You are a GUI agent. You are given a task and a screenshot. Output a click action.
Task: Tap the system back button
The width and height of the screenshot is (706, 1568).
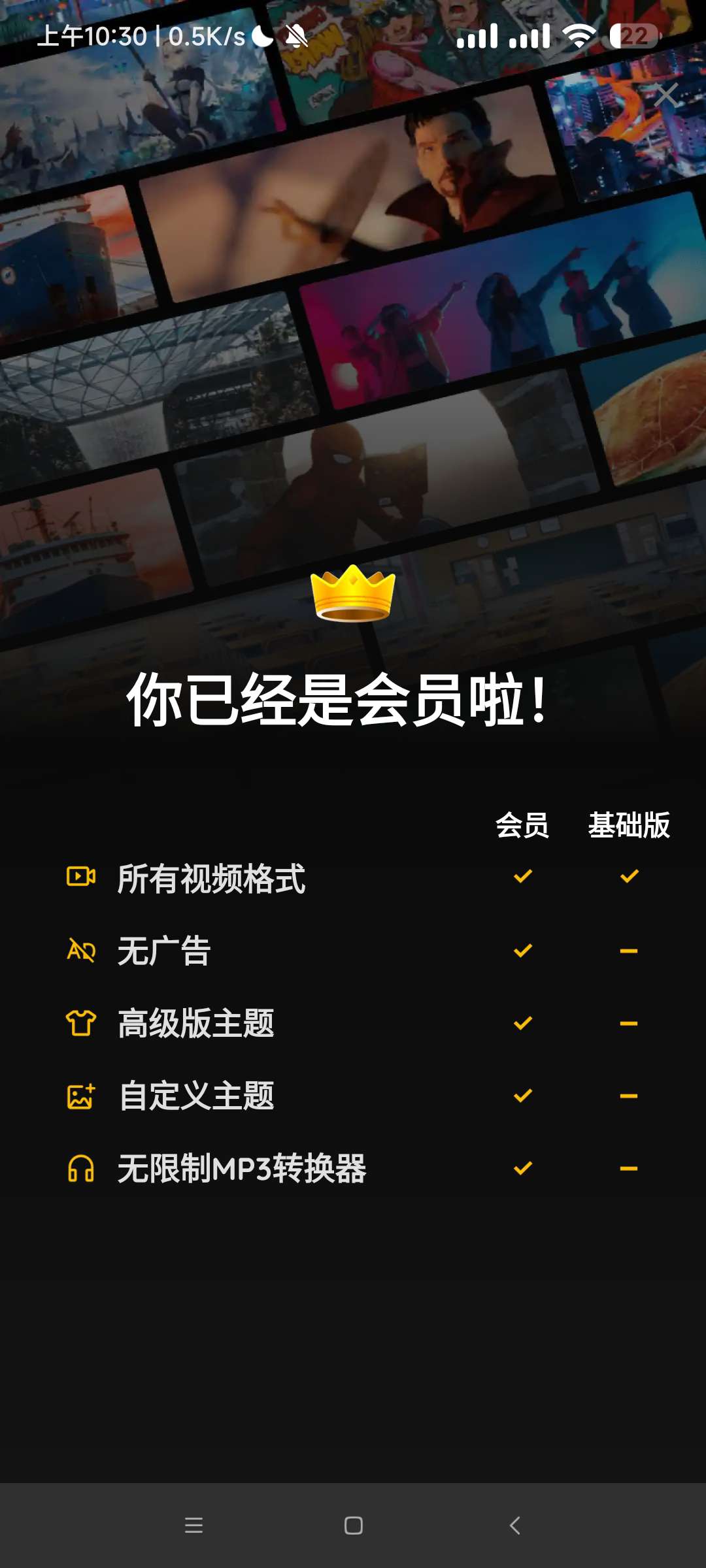514,1526
